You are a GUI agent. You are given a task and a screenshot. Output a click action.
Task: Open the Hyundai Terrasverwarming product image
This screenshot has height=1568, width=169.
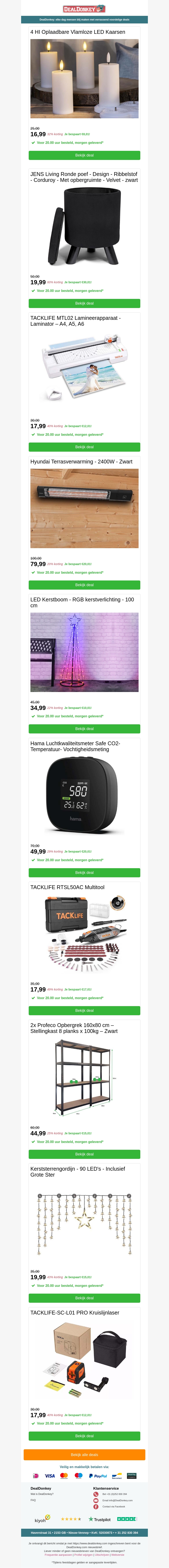tap(84, 508)
